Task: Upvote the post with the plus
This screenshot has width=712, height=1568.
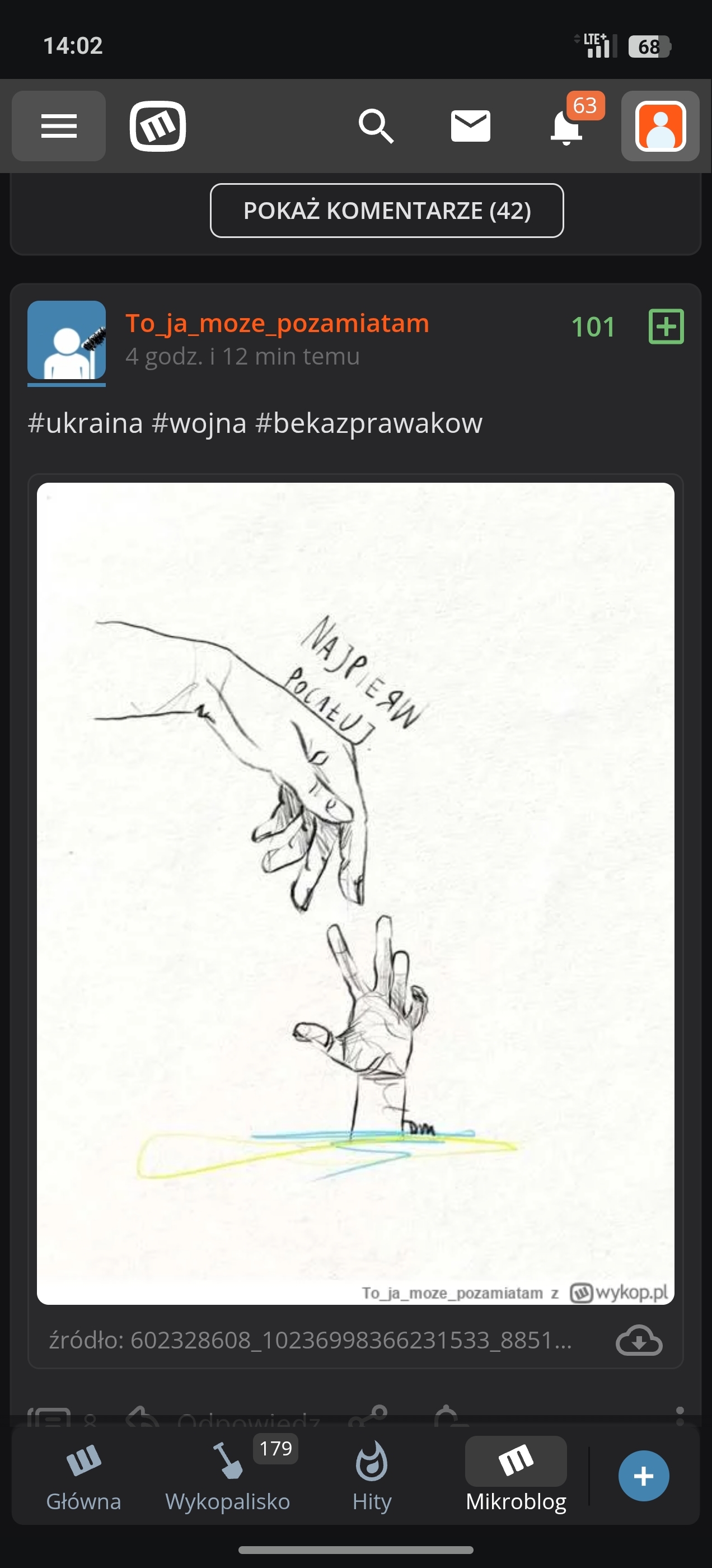Action: [666, 327]
